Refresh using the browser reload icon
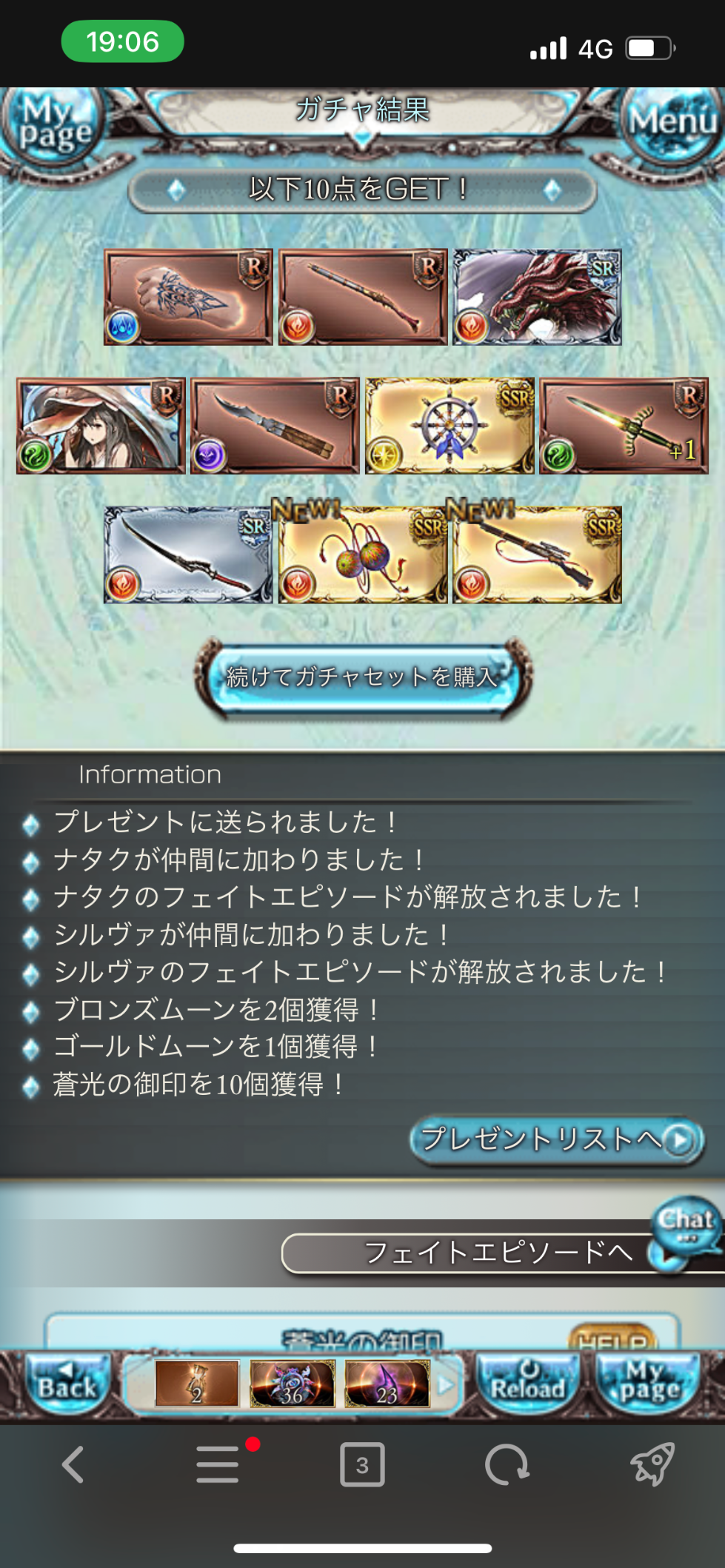The image size is (725, 1568). pyautogui.click(x=507, y=1464)
